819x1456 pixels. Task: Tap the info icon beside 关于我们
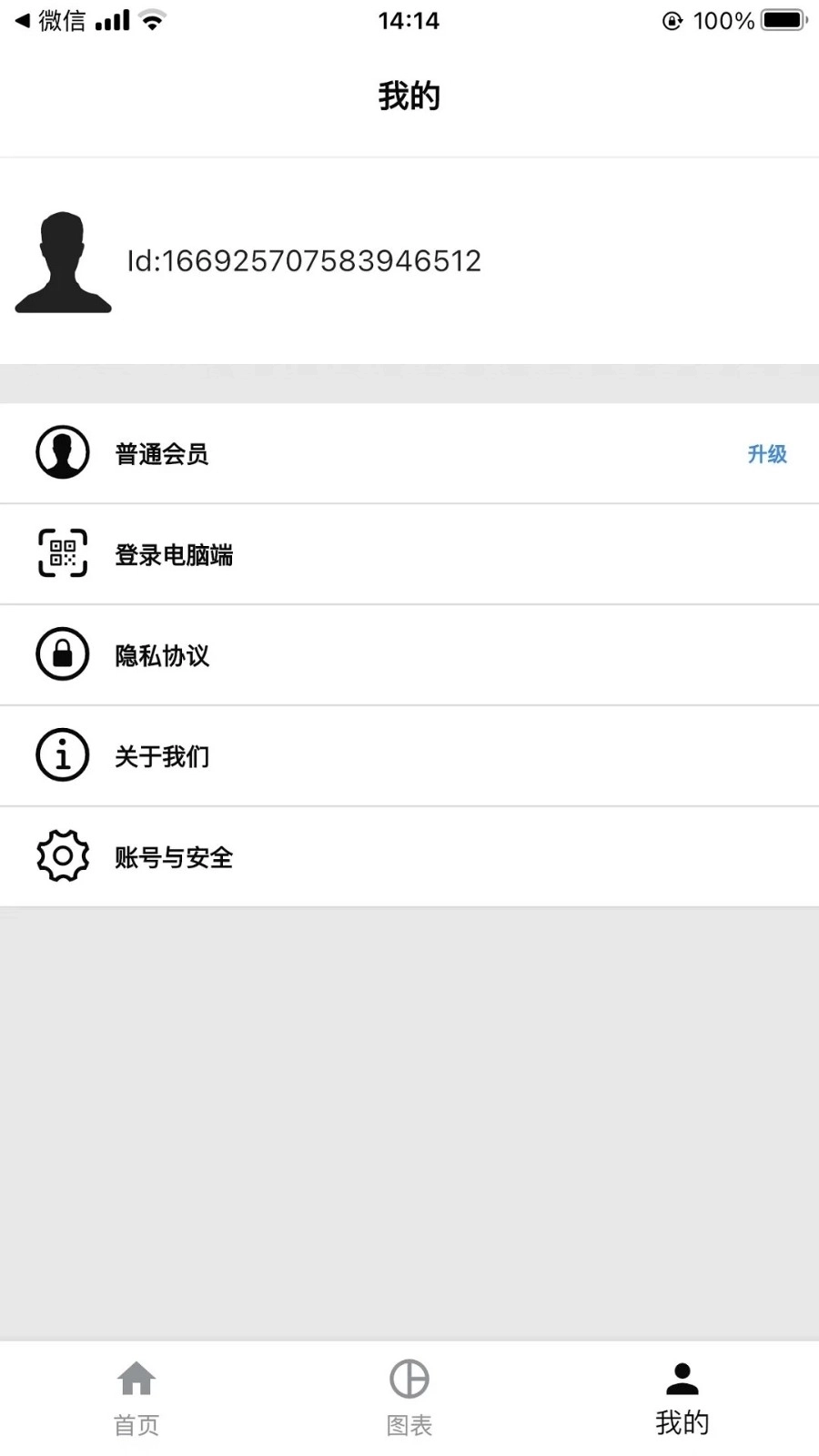(x=61, y=755)
